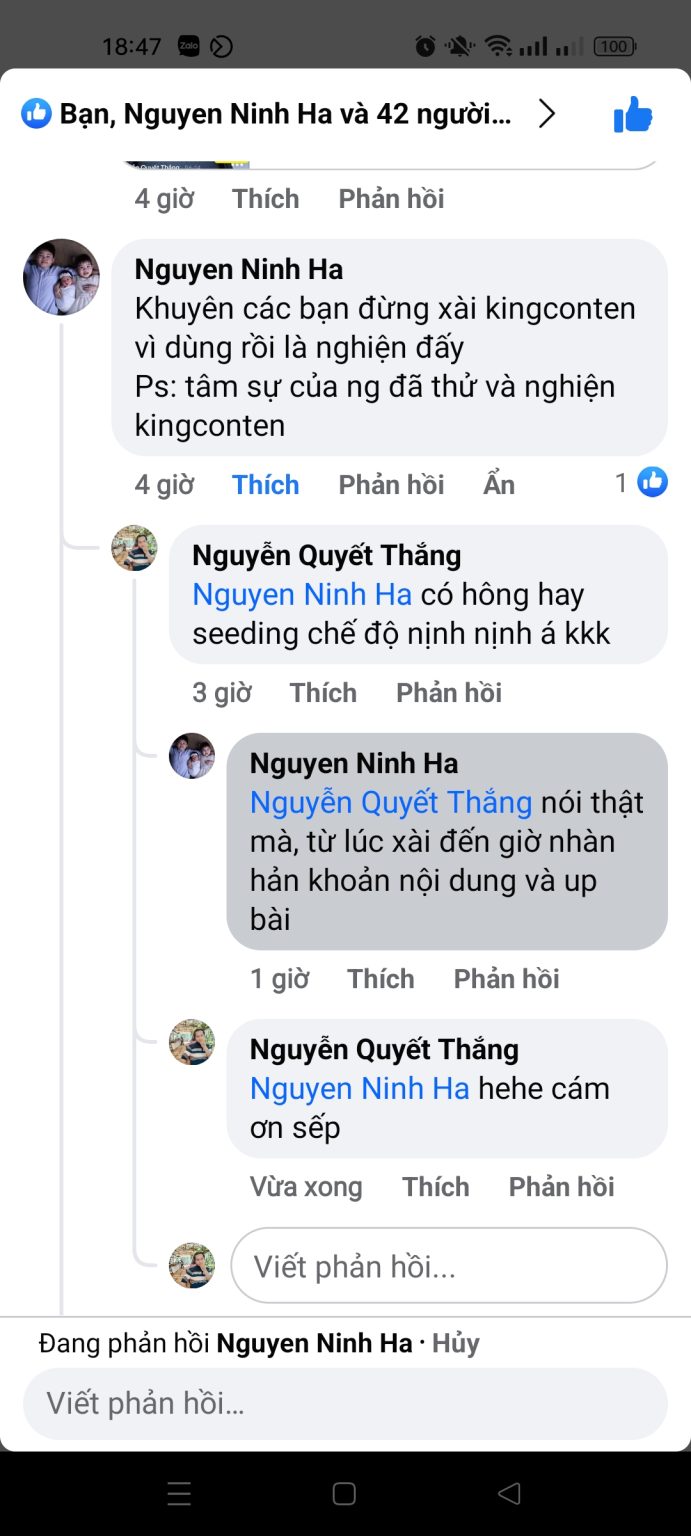
Task: Tap the outlined 'Viết phản hồi...' field in thread
Action: pos(449,1266)
